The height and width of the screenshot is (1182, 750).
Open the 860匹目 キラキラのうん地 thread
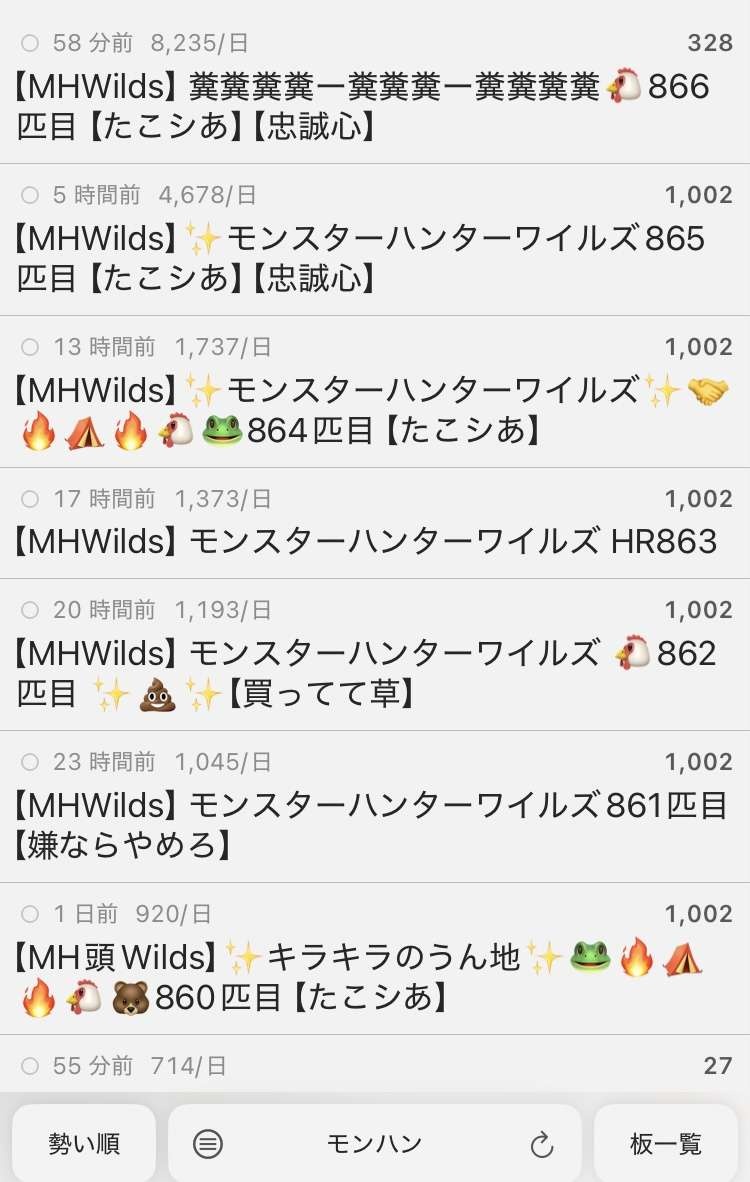coord(360,977)
